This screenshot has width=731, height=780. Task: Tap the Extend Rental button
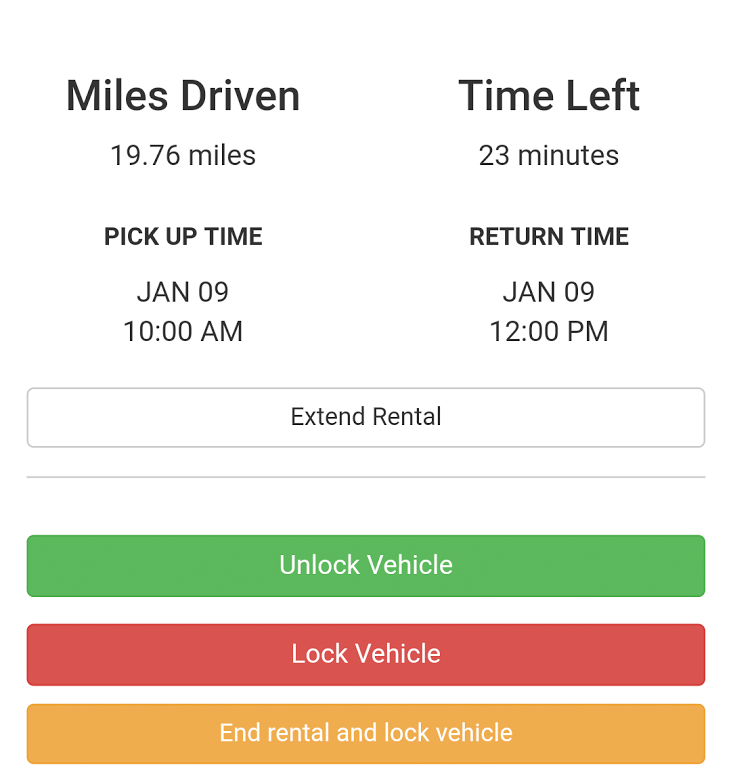pos(366,417)
